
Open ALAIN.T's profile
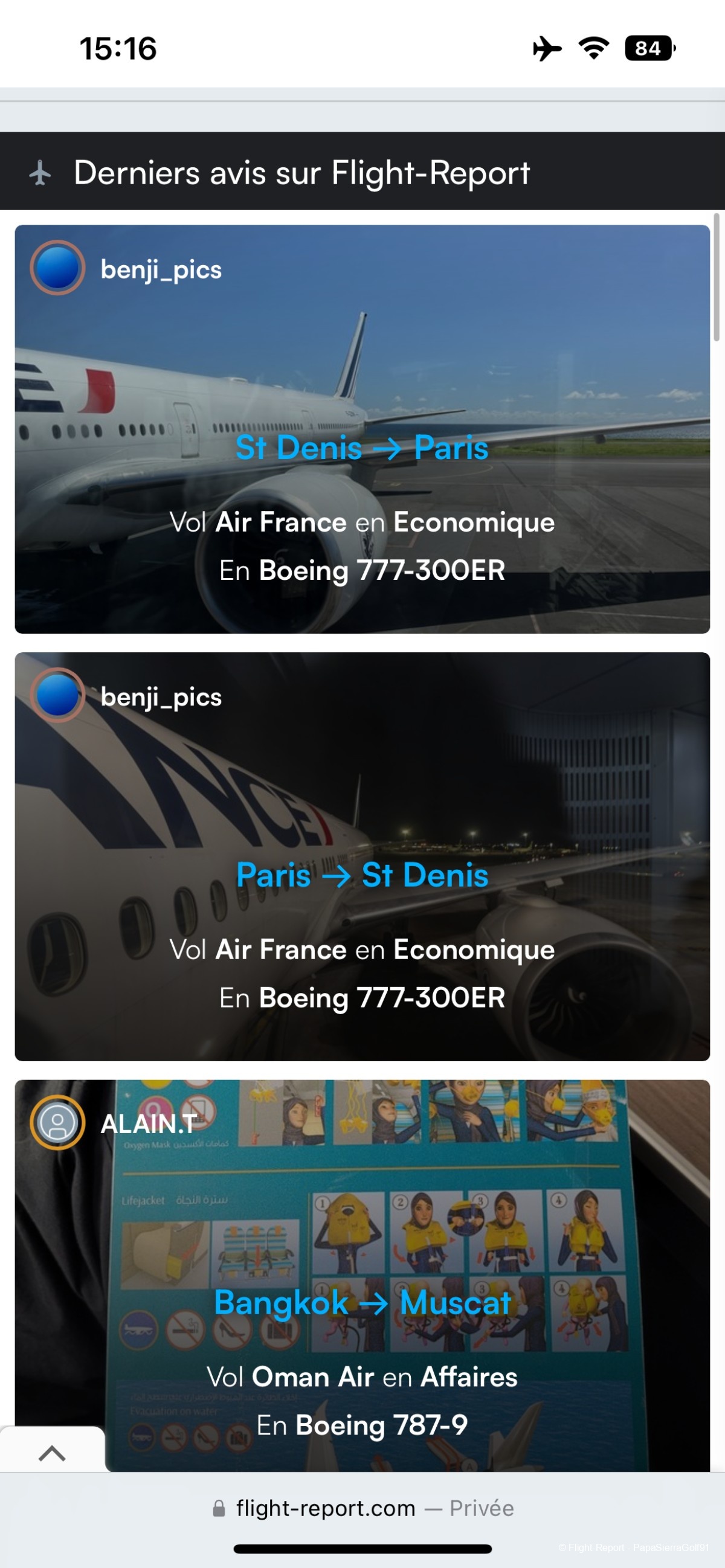(149, 1123)
